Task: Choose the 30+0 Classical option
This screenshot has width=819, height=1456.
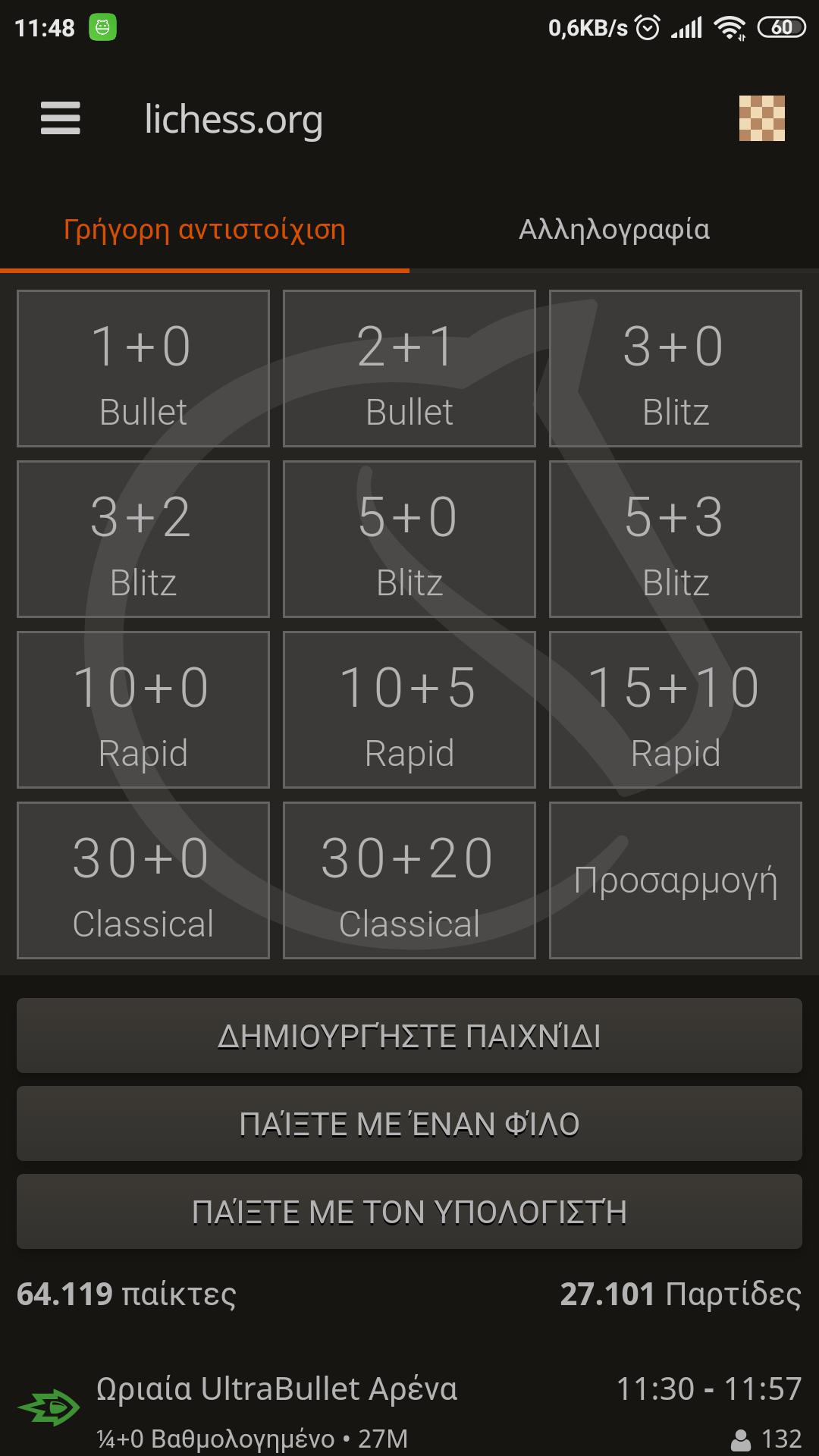Action: pyautogui.click(x=143, y=880)
